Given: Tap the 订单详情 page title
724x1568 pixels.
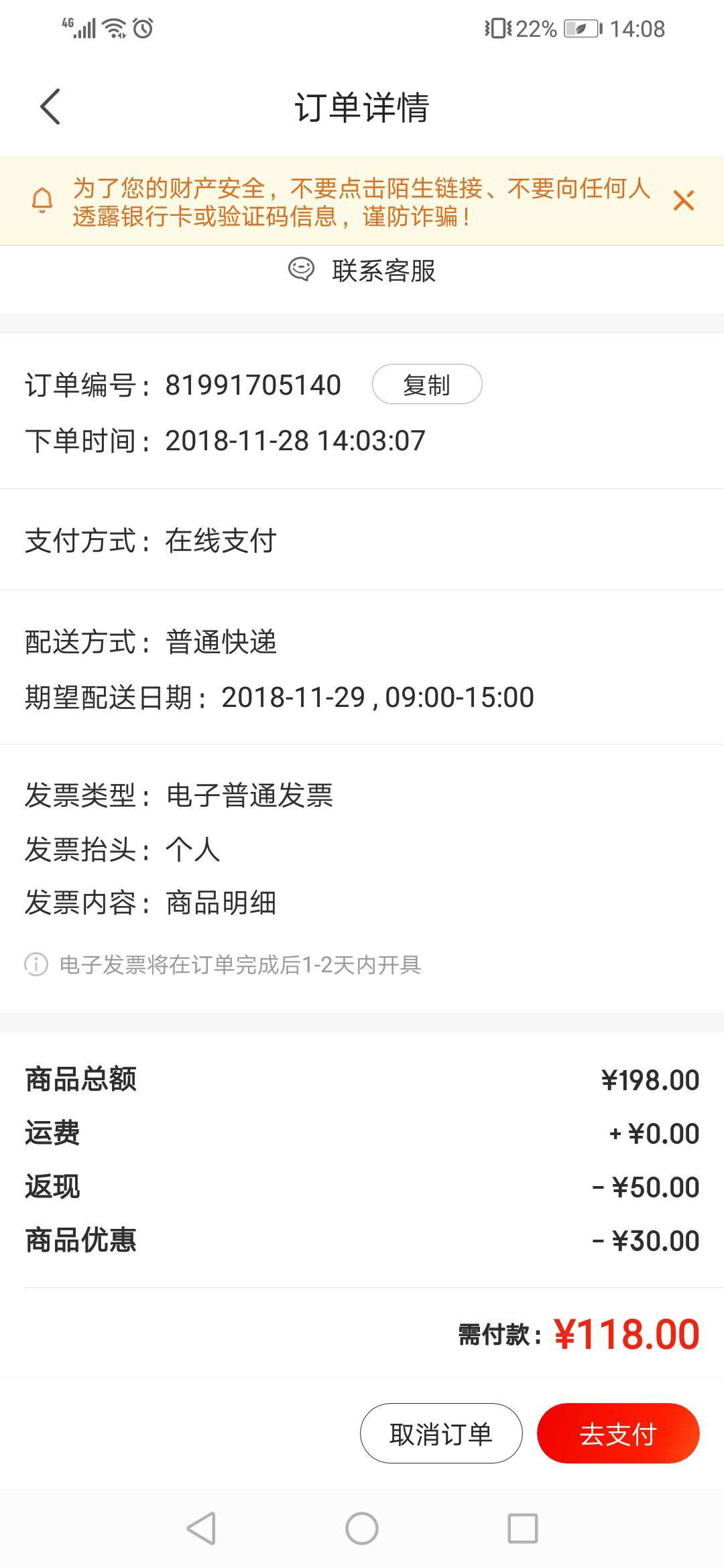Looking at the screenshot, I should [x=362, y=106].
